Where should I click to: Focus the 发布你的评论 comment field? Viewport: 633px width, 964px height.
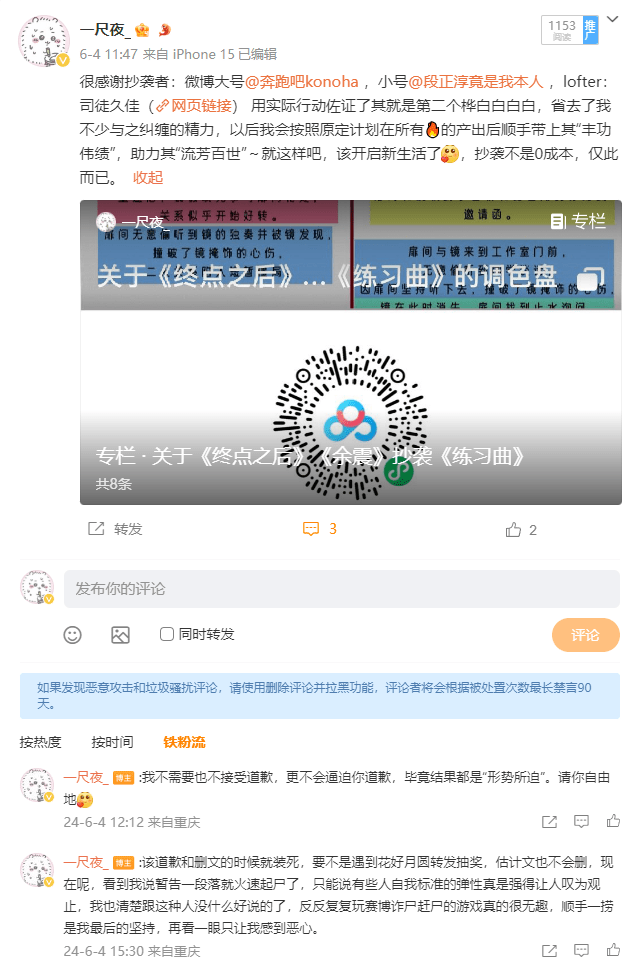tap(340, 588)
